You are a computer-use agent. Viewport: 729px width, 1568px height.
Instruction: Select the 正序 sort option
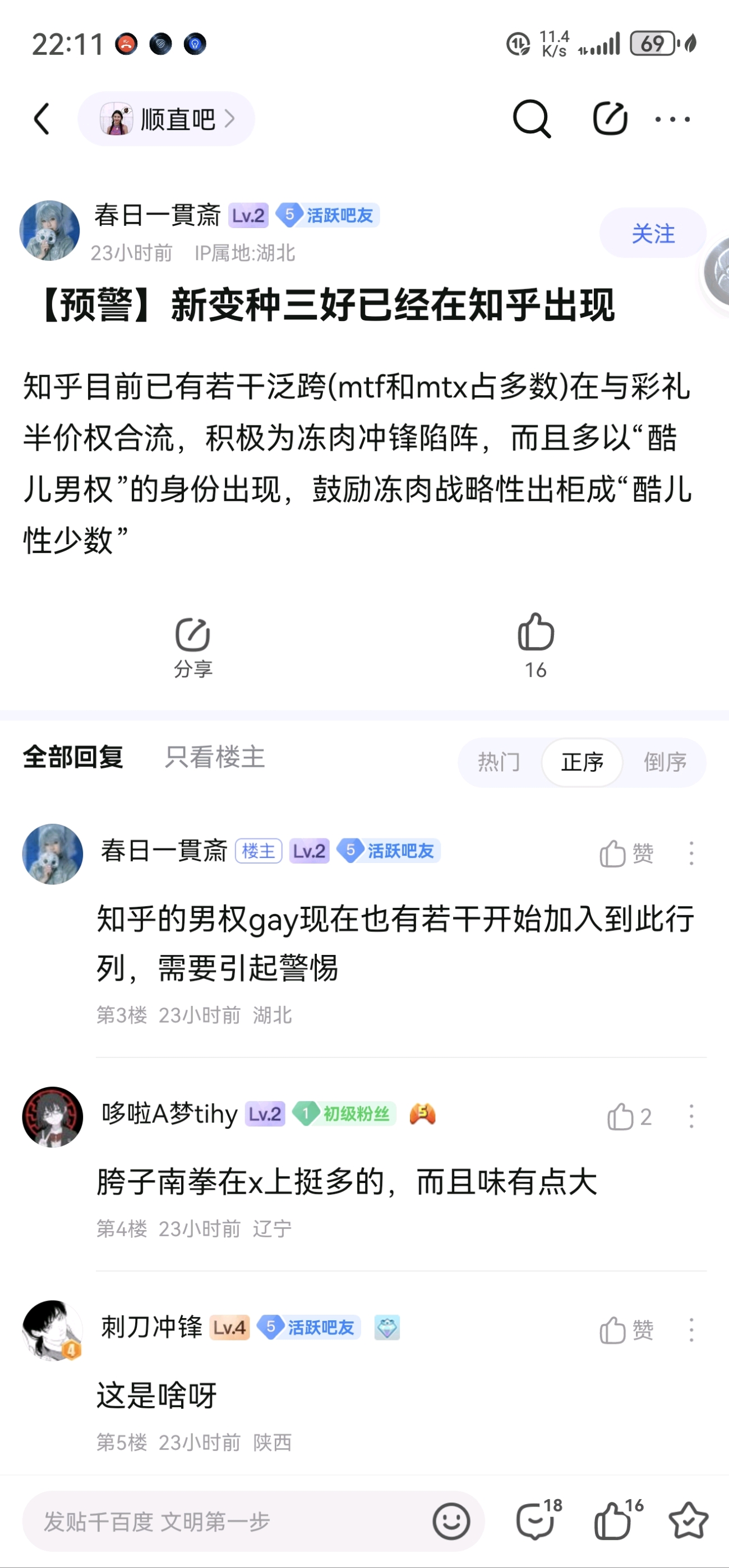(x=582, y=762)
